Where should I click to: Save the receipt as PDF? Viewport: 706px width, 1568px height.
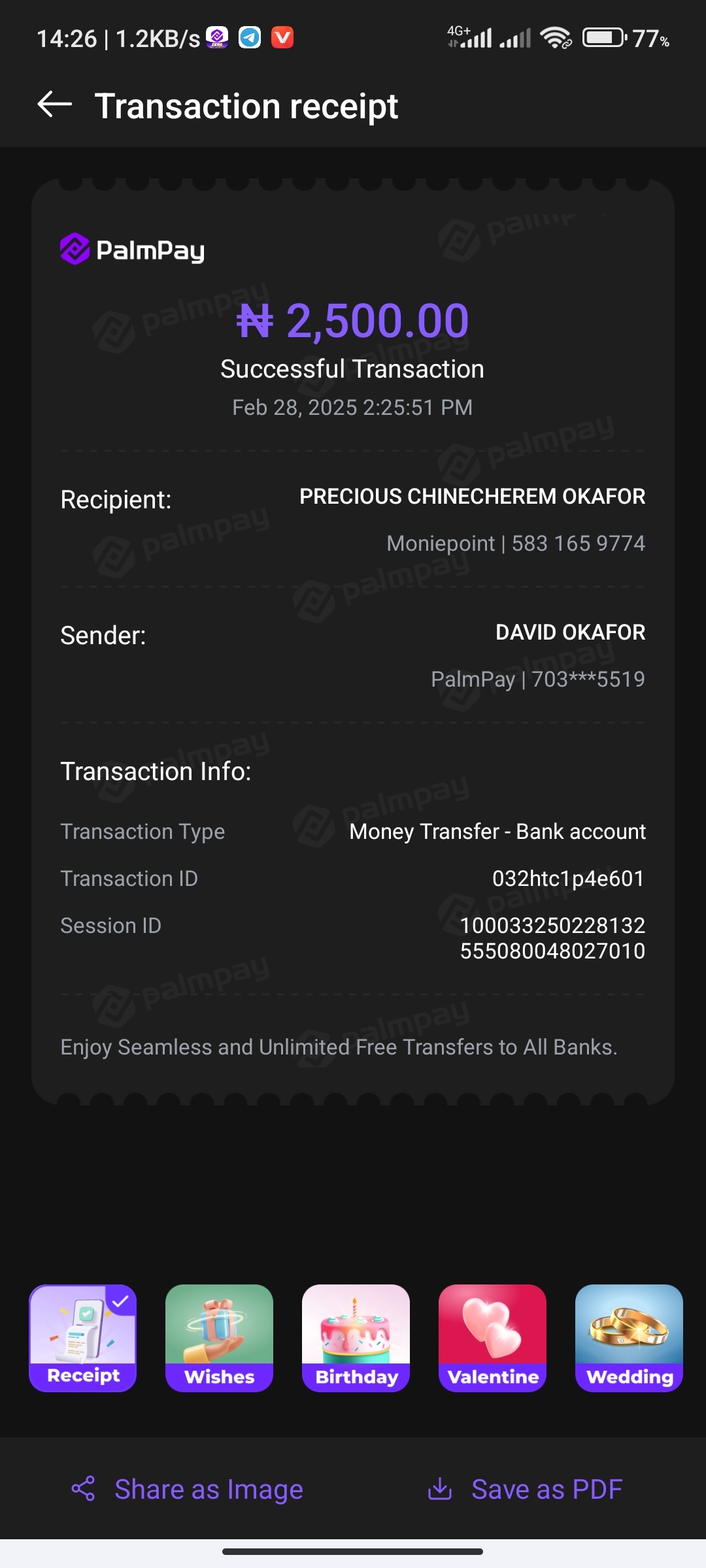(x=525, y=1489)
